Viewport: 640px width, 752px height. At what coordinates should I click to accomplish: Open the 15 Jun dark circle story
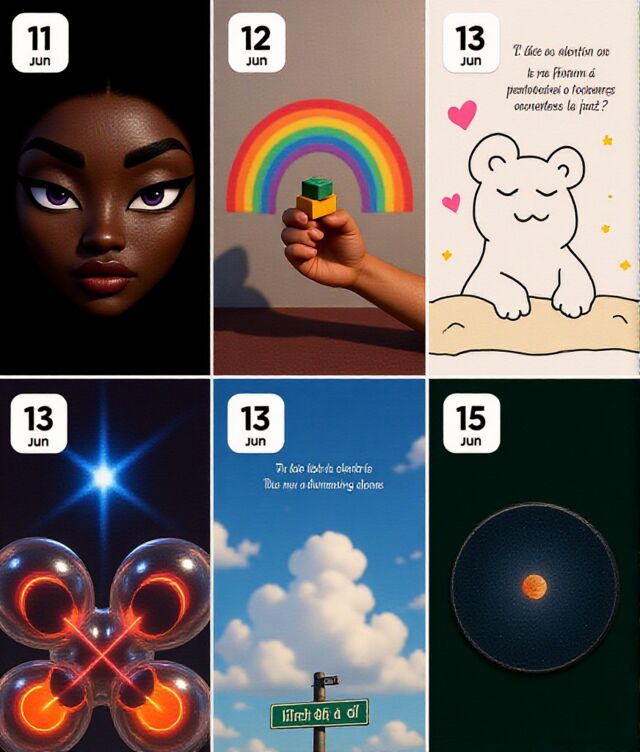click(534, 565)
